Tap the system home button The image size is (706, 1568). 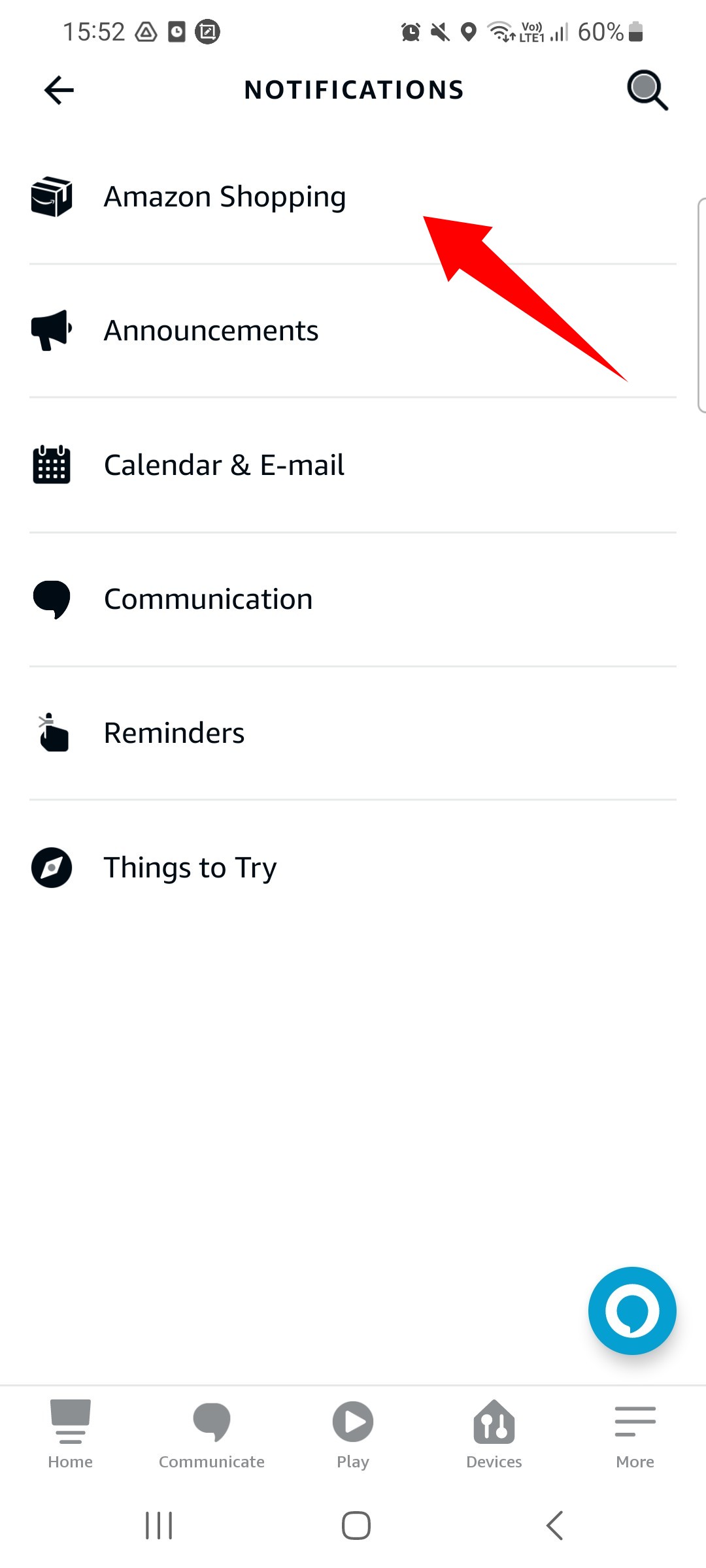tap(356, 1526)
